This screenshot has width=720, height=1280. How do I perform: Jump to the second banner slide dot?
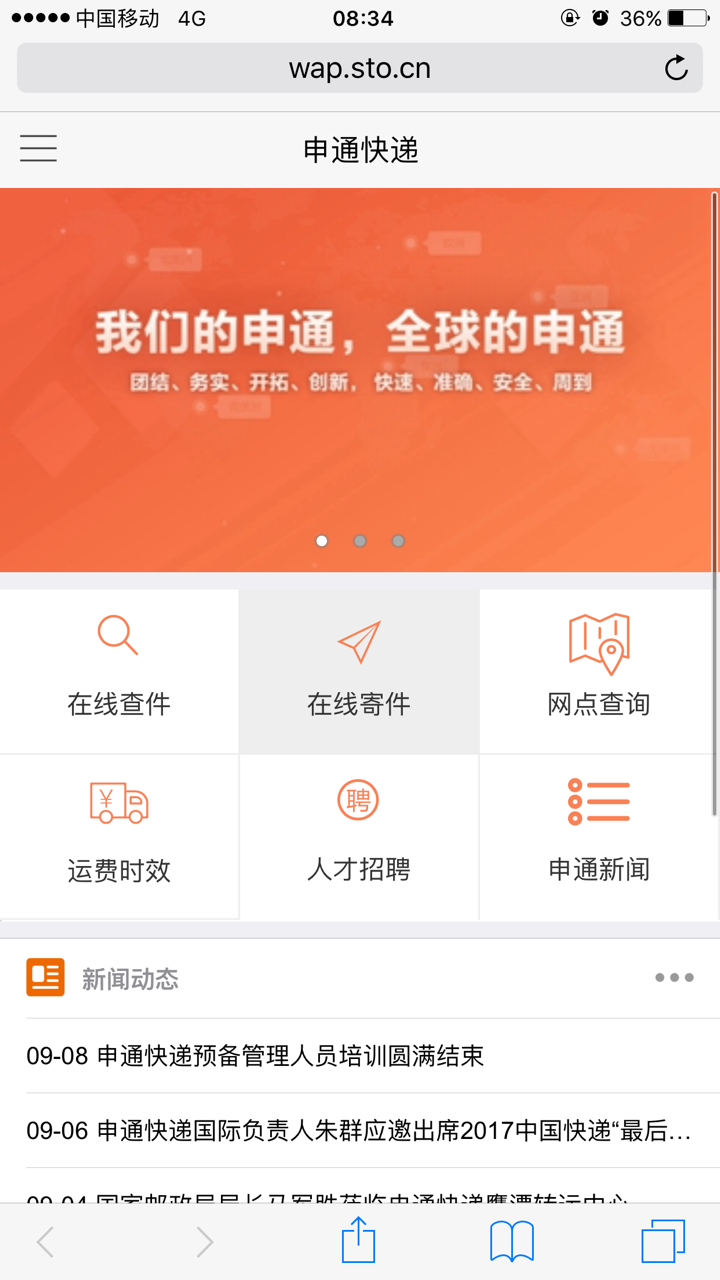[x=360, y=541]
